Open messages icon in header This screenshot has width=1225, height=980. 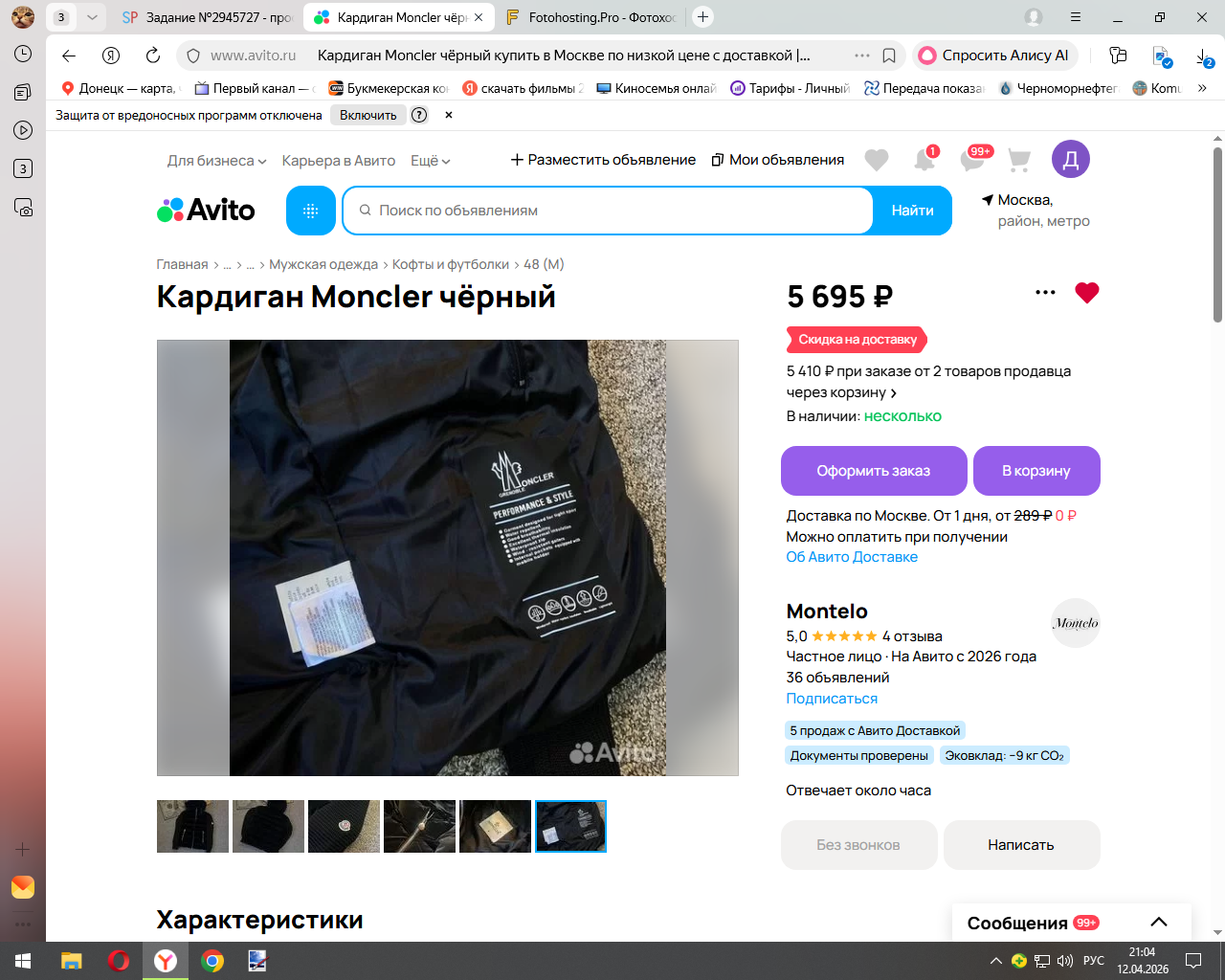(972, 160)
